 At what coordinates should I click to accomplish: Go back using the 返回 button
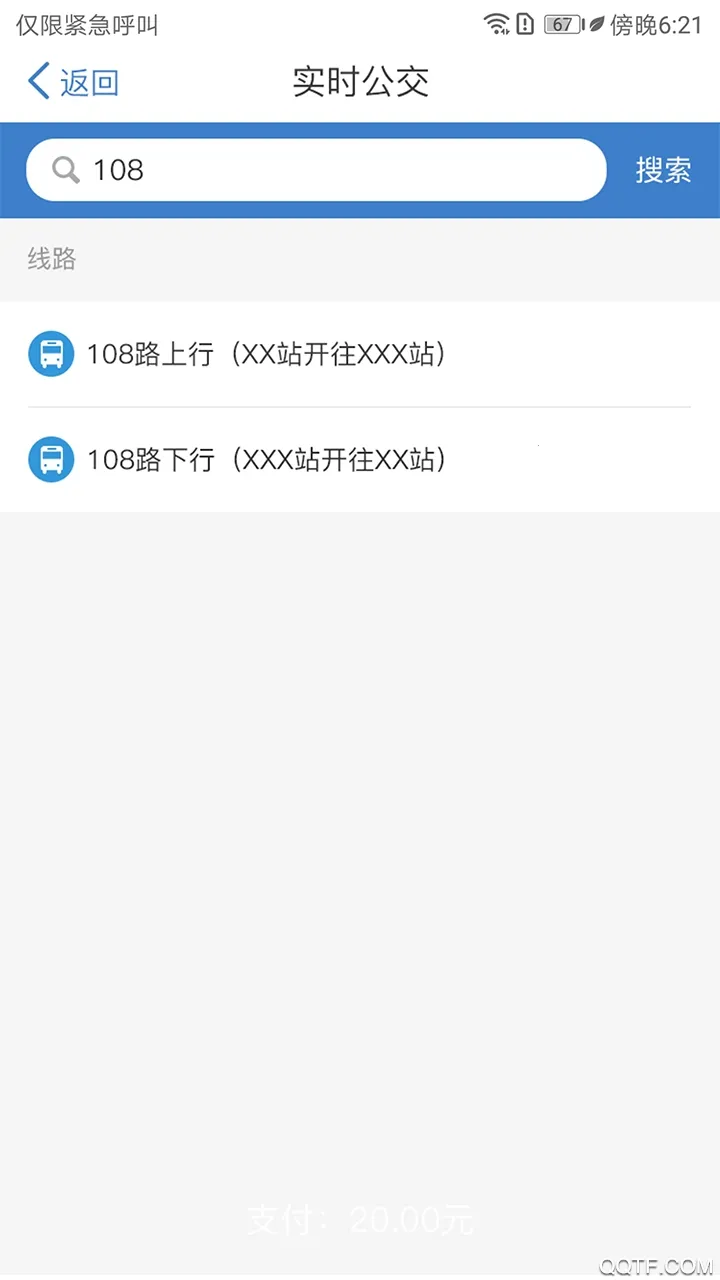click(74, 82)
